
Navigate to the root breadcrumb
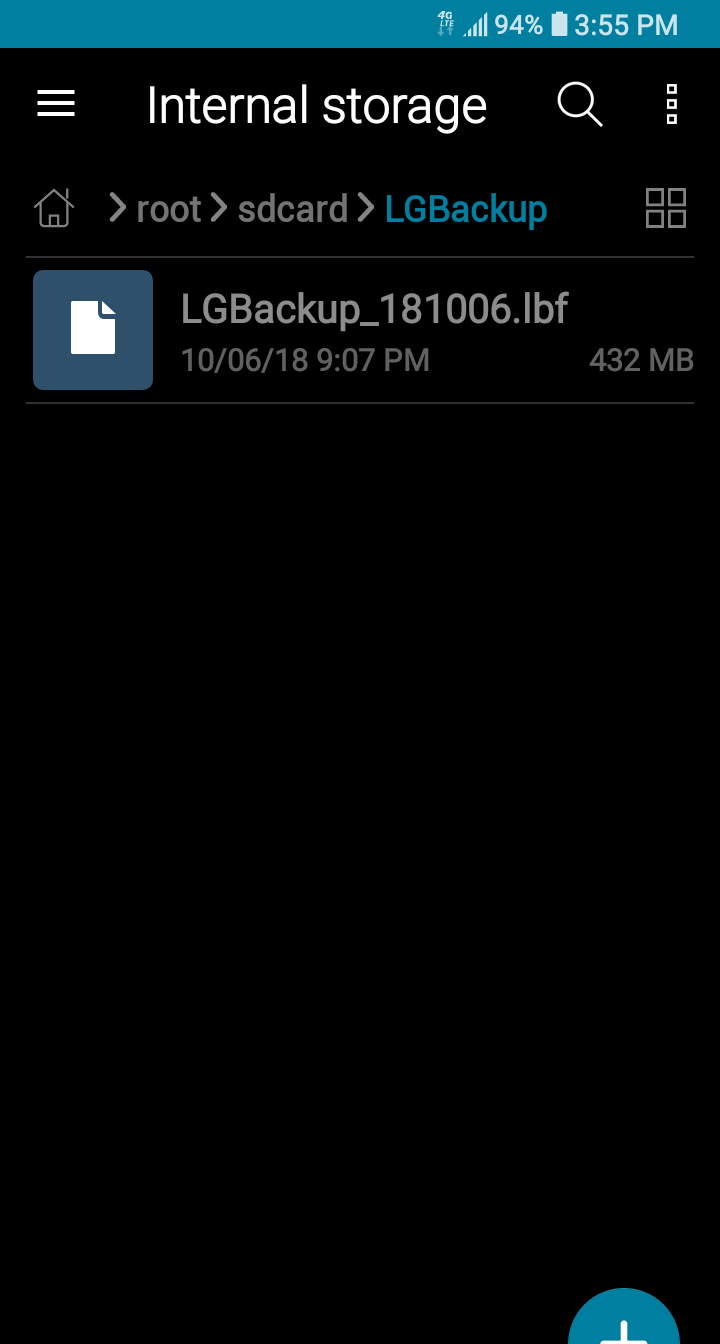tap(168, 209)
